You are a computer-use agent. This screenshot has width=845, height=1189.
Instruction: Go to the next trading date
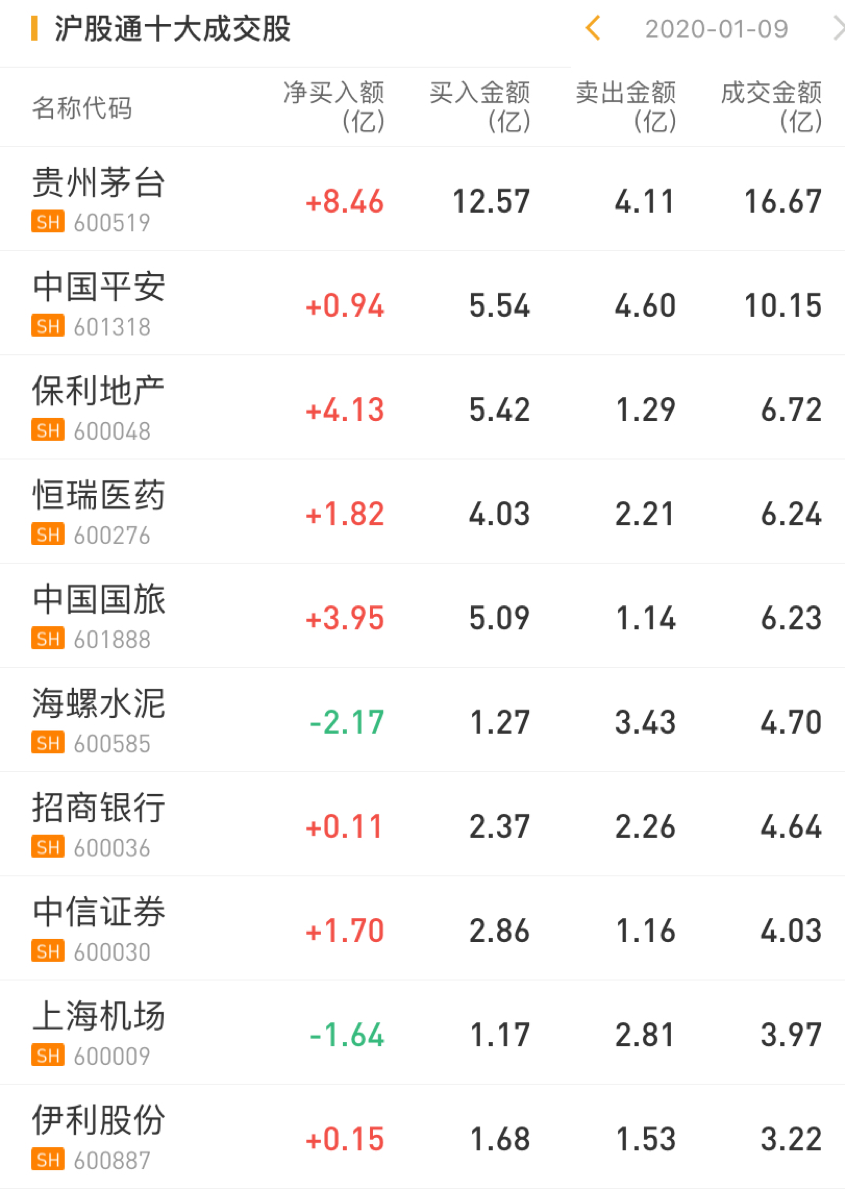click(x=837, y=29)
